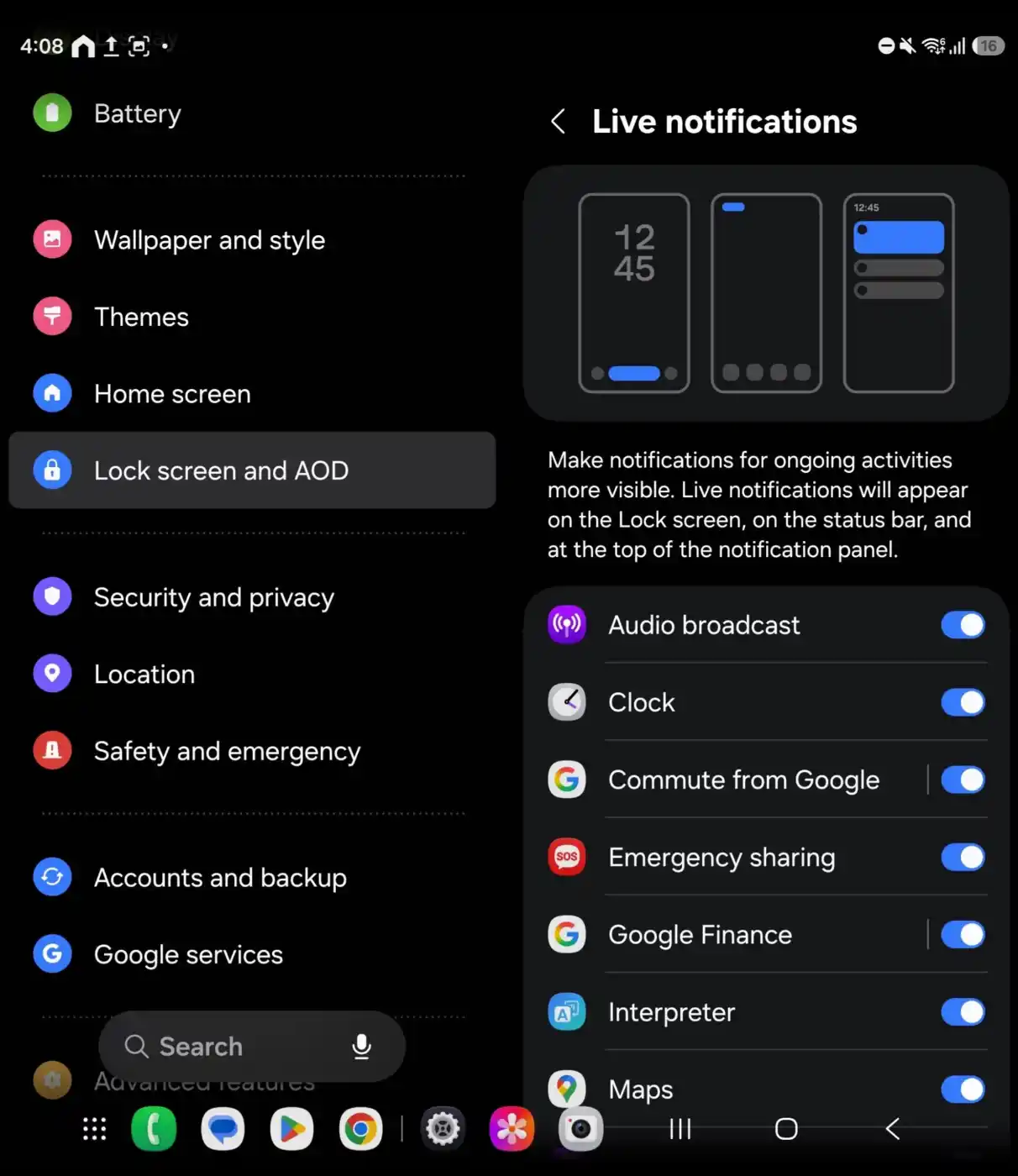
Task: Toggle Google Finance switch
Action: coord(963,935)
